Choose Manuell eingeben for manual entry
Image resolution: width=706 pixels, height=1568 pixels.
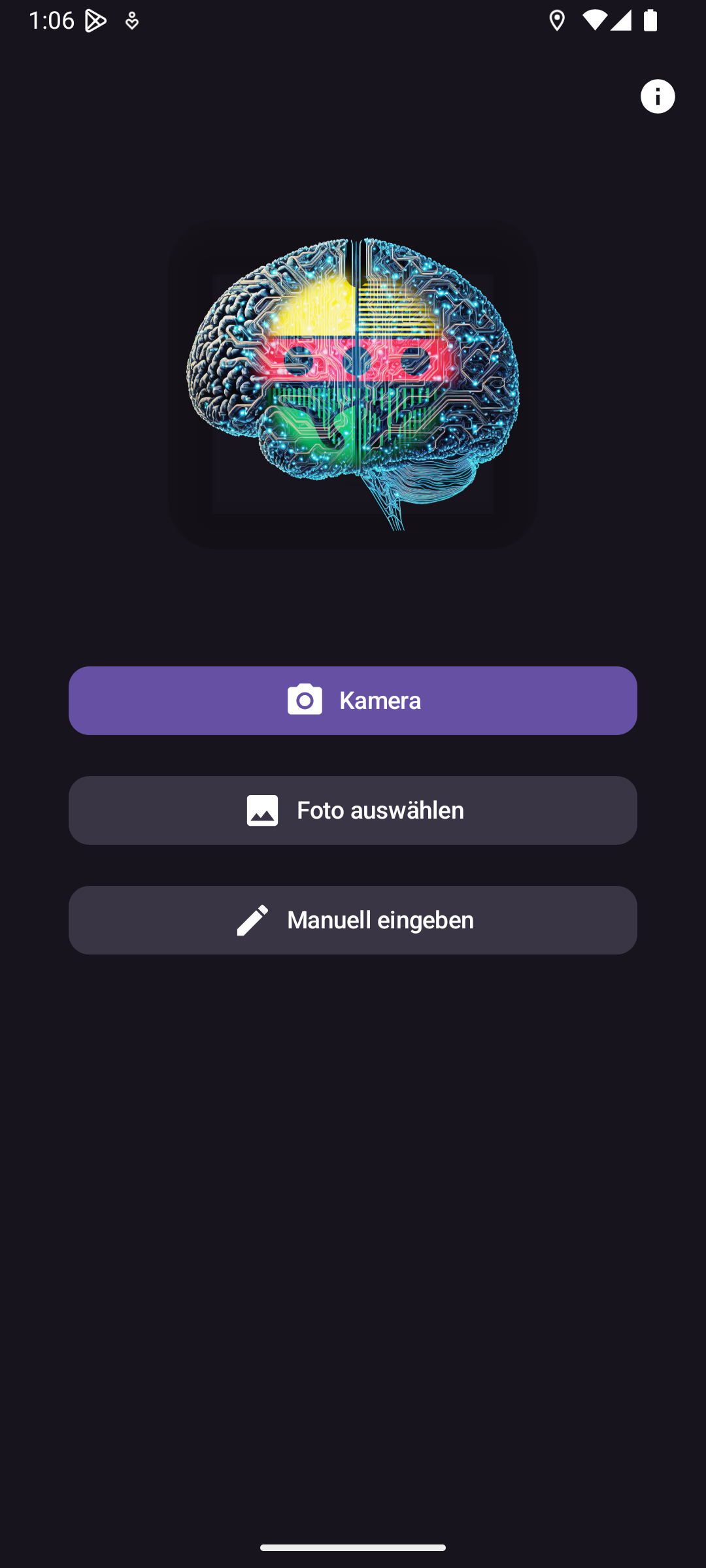353,920
